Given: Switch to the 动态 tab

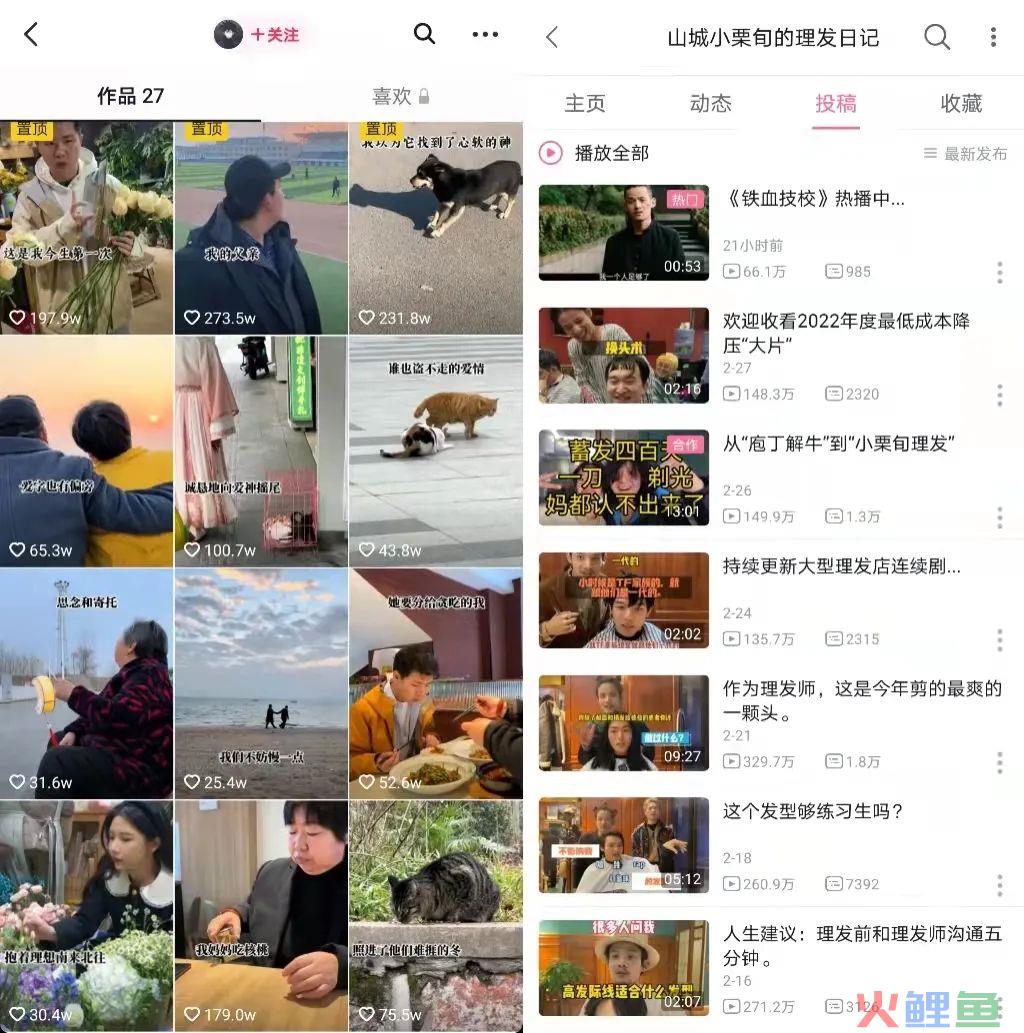Looking at the screenshot, I should coord(710,103).
